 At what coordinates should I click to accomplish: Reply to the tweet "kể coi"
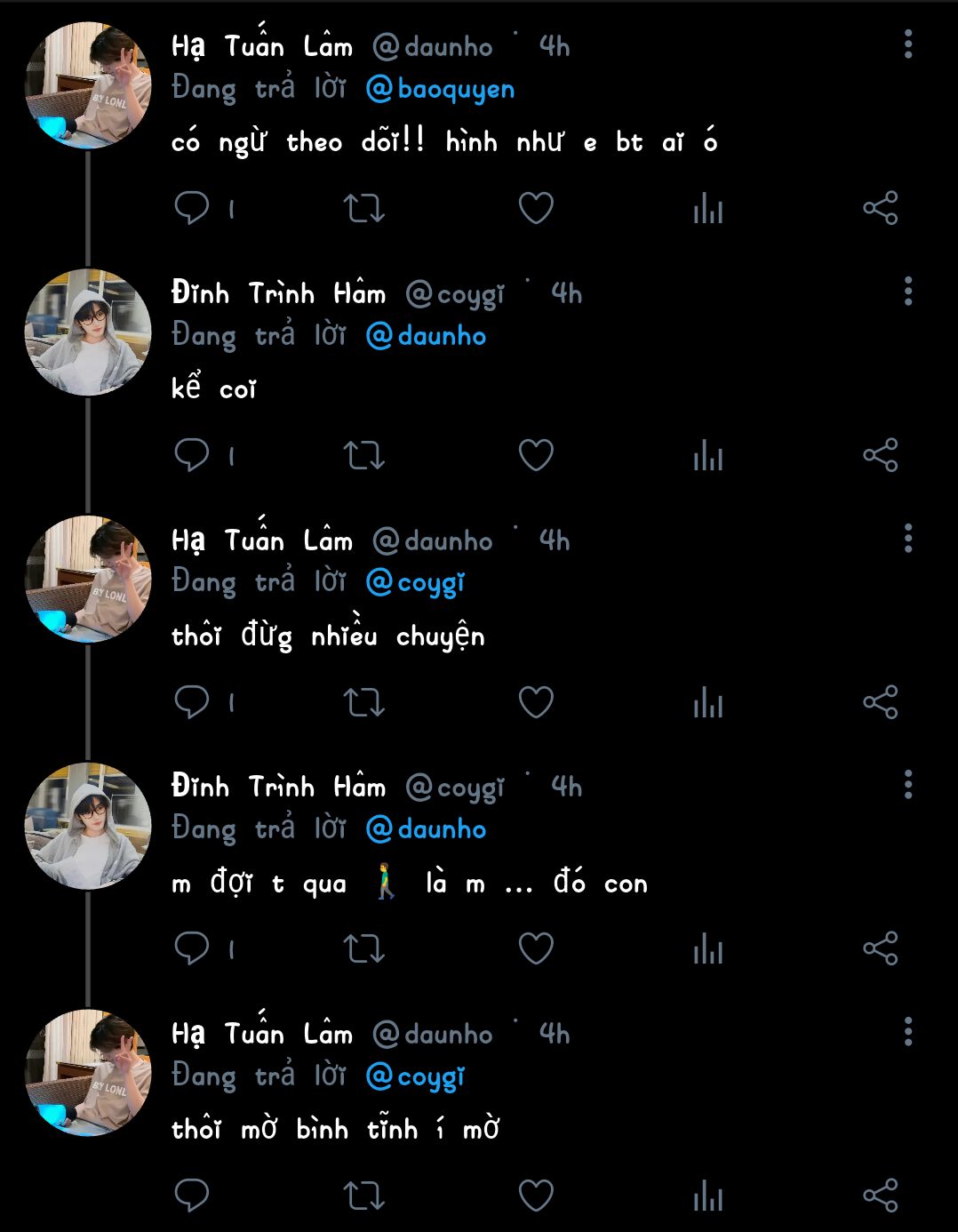192,455
